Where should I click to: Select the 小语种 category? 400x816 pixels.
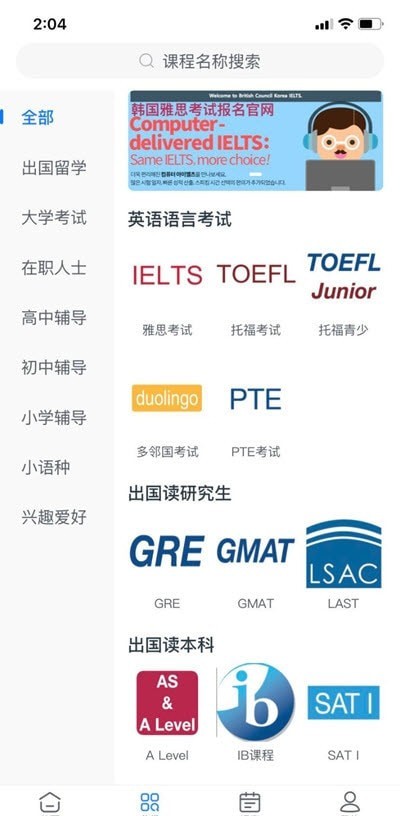coord(45,467)
